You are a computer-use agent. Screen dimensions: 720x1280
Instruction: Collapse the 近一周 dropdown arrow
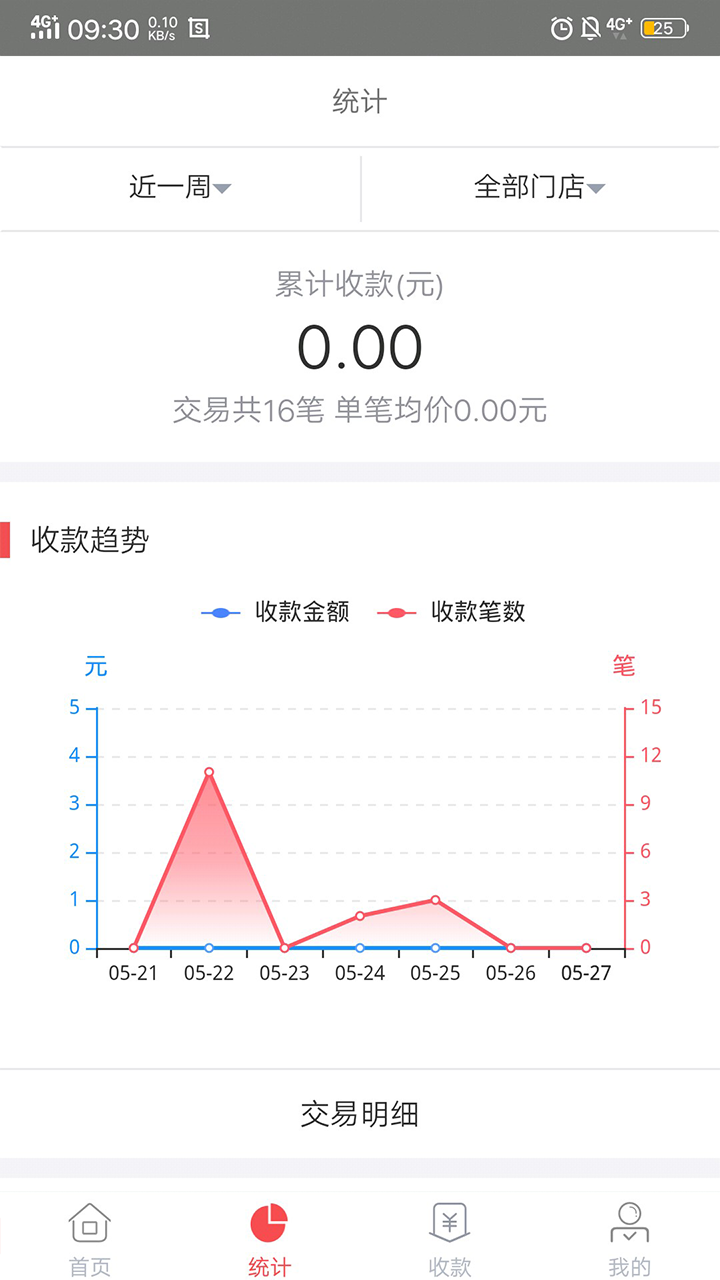[x=224, y=190]
